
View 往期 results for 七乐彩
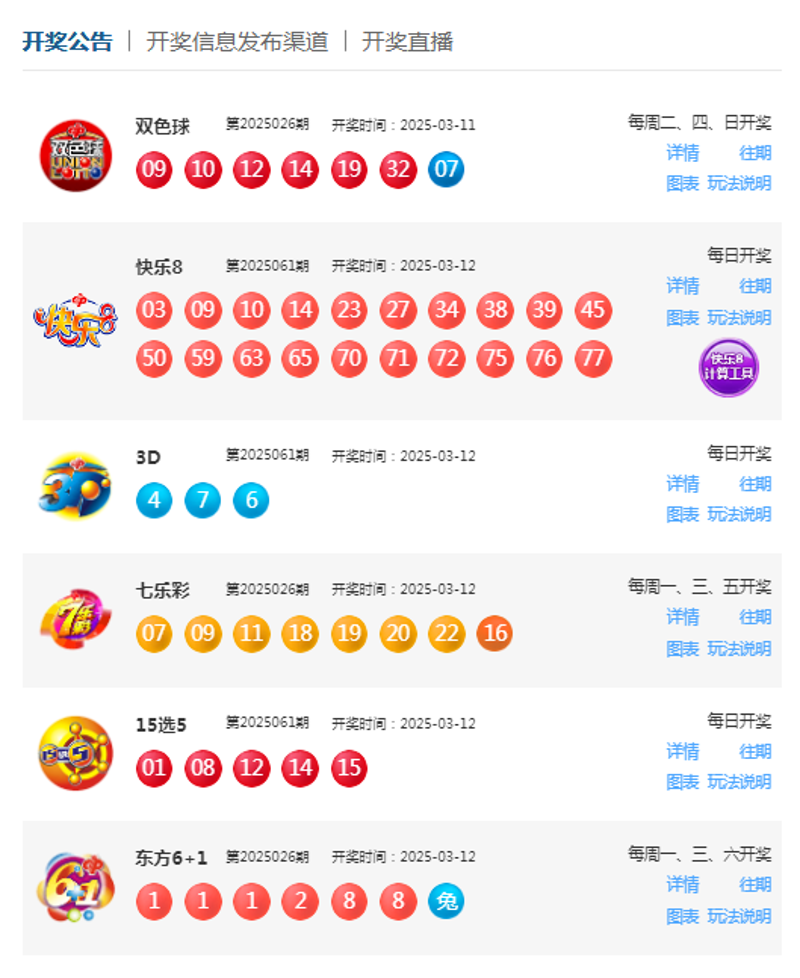[x=755, y=617]
